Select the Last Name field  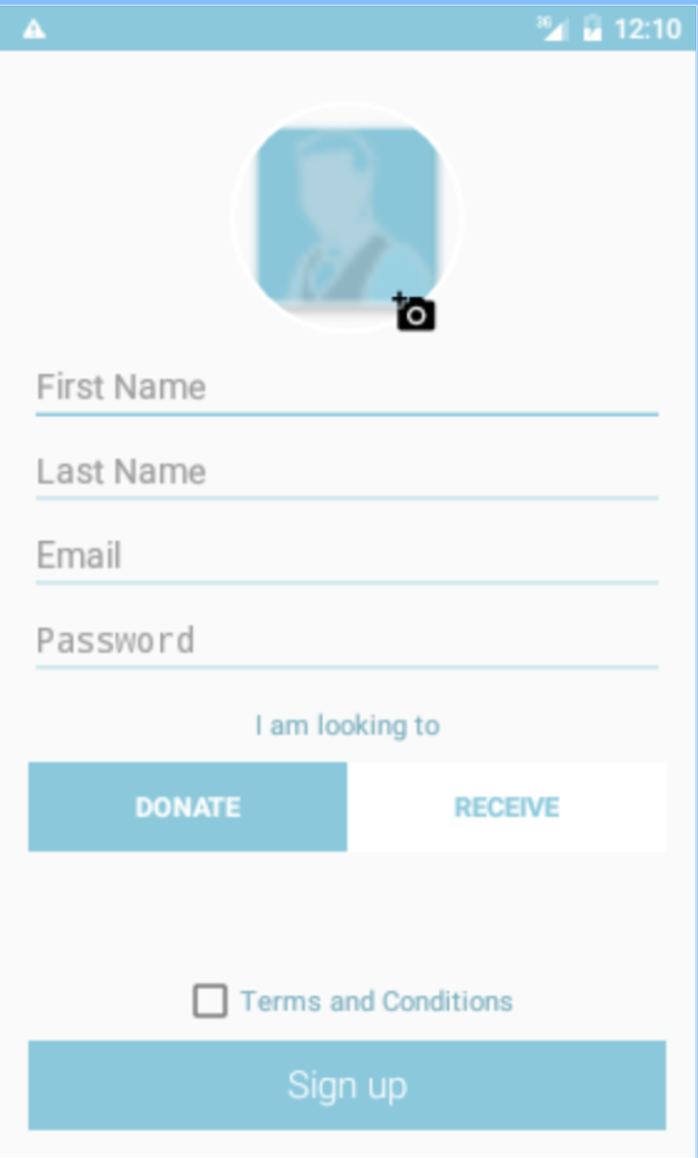[346, 471]
